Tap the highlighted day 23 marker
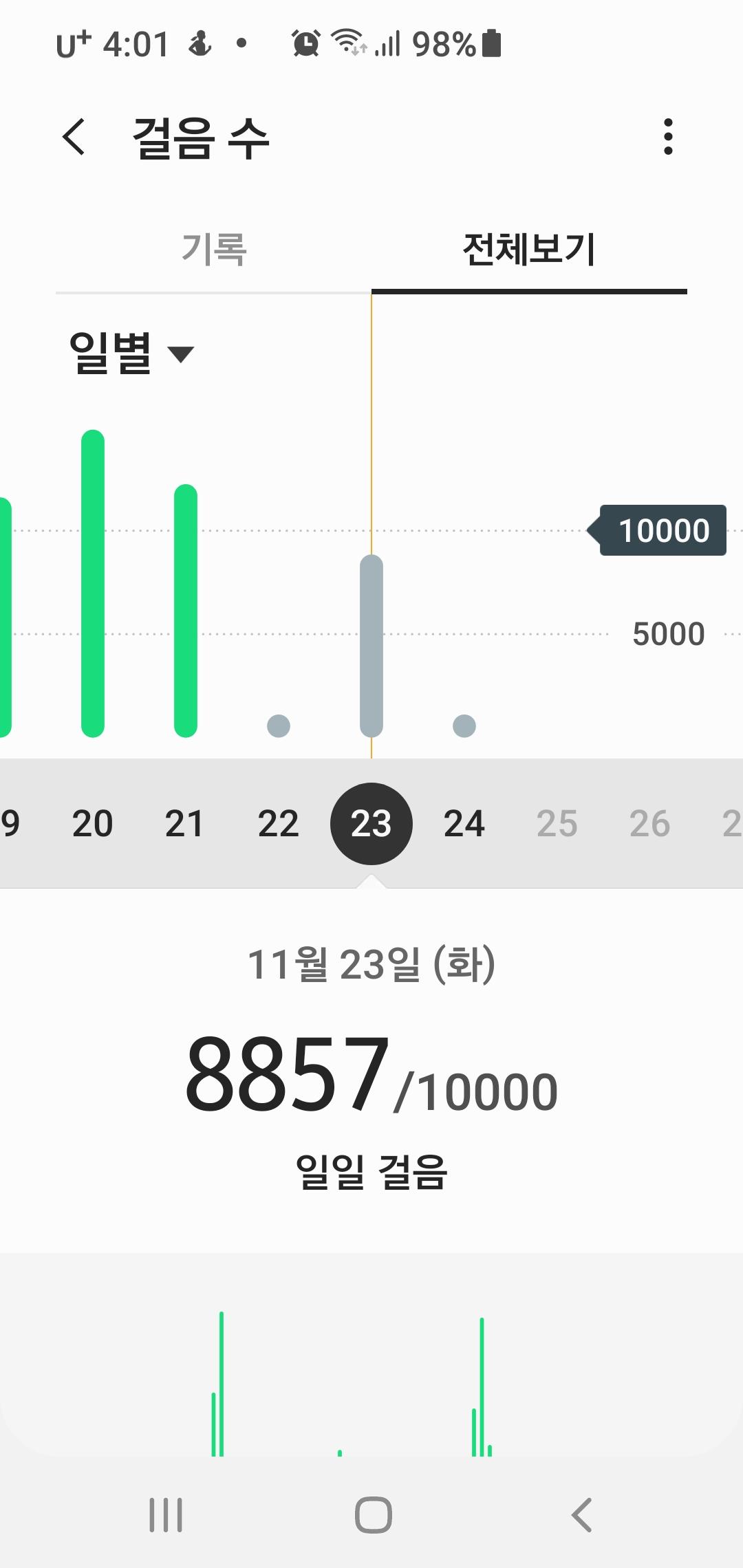Viewport: 743px width, 1568px height. point(371,823)
